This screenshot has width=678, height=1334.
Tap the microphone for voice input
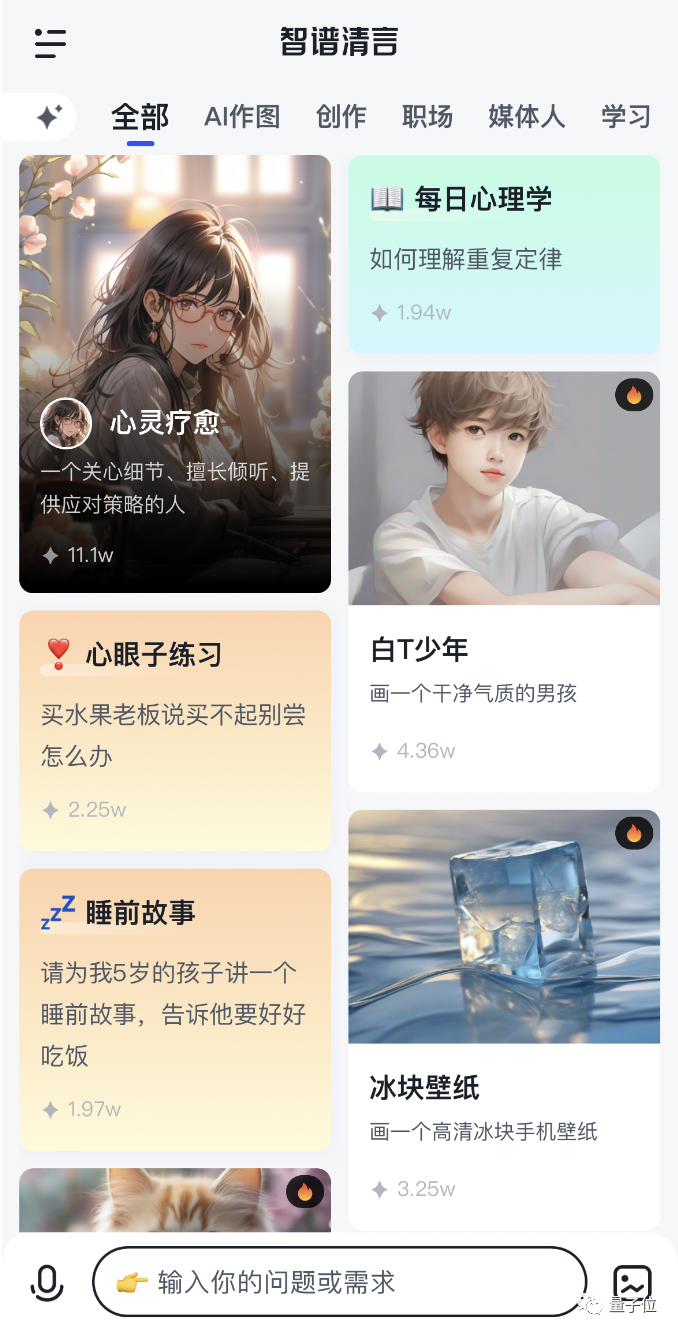[x=46, y=1281]
